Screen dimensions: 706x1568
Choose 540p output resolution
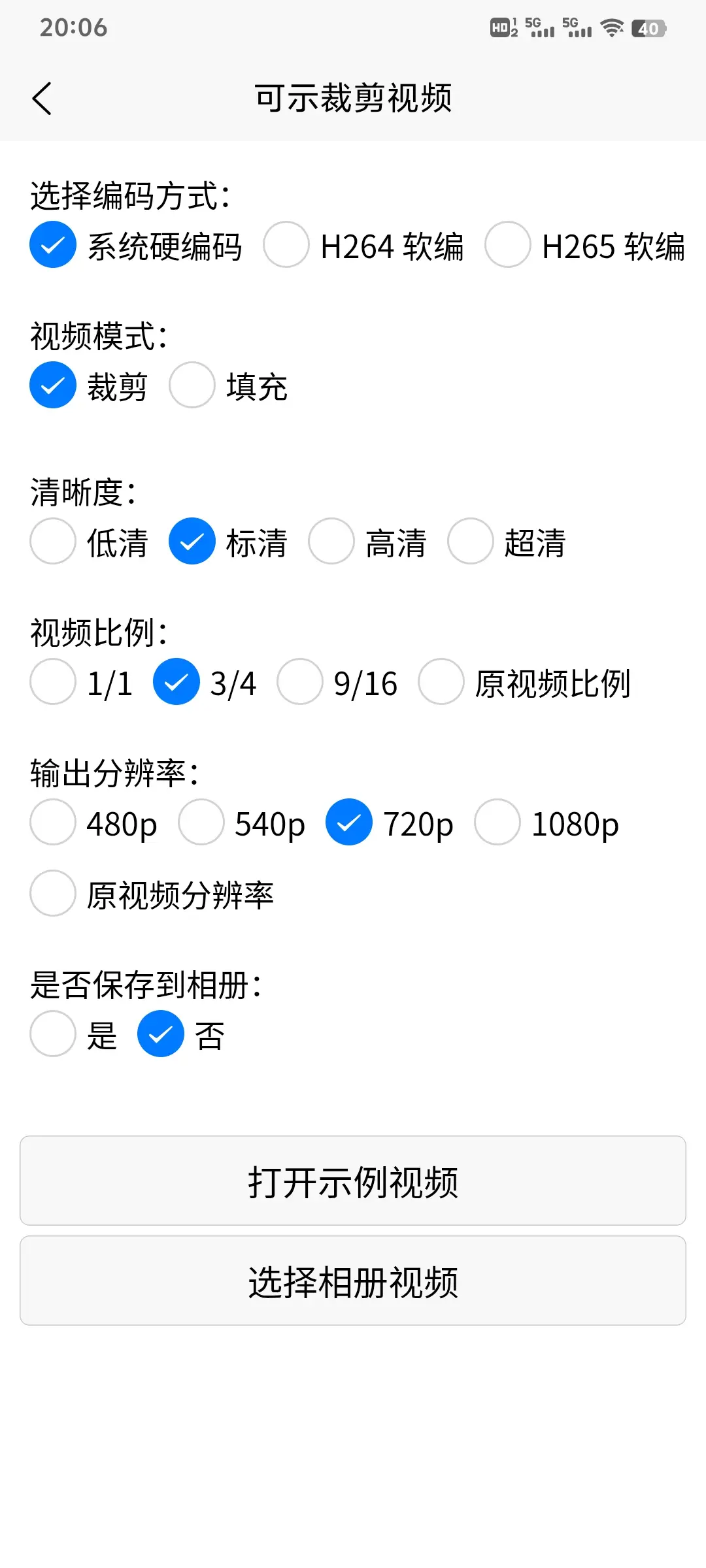coord(201,823)
